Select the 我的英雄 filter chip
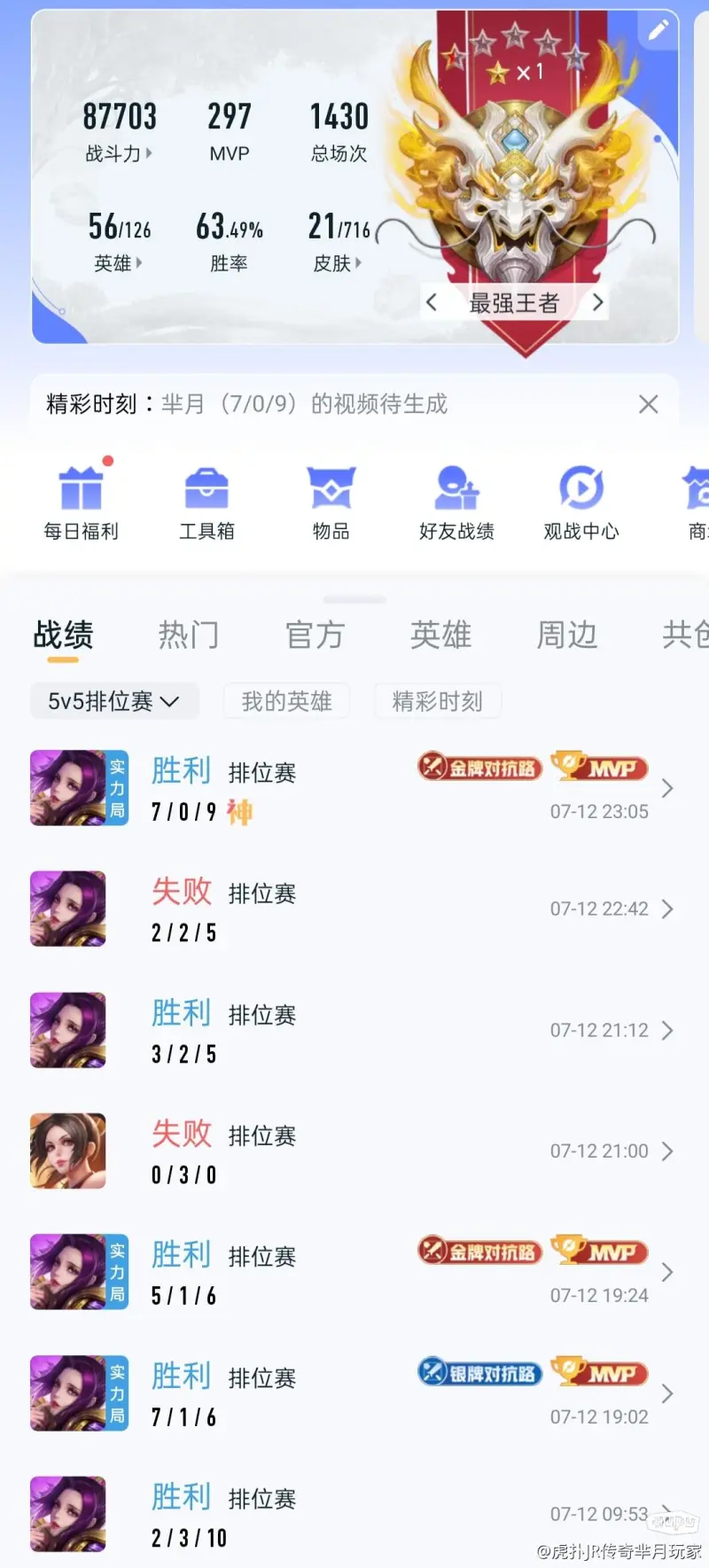The width and height of the screenshot is (709, 1568). click(x=286, y=701)
